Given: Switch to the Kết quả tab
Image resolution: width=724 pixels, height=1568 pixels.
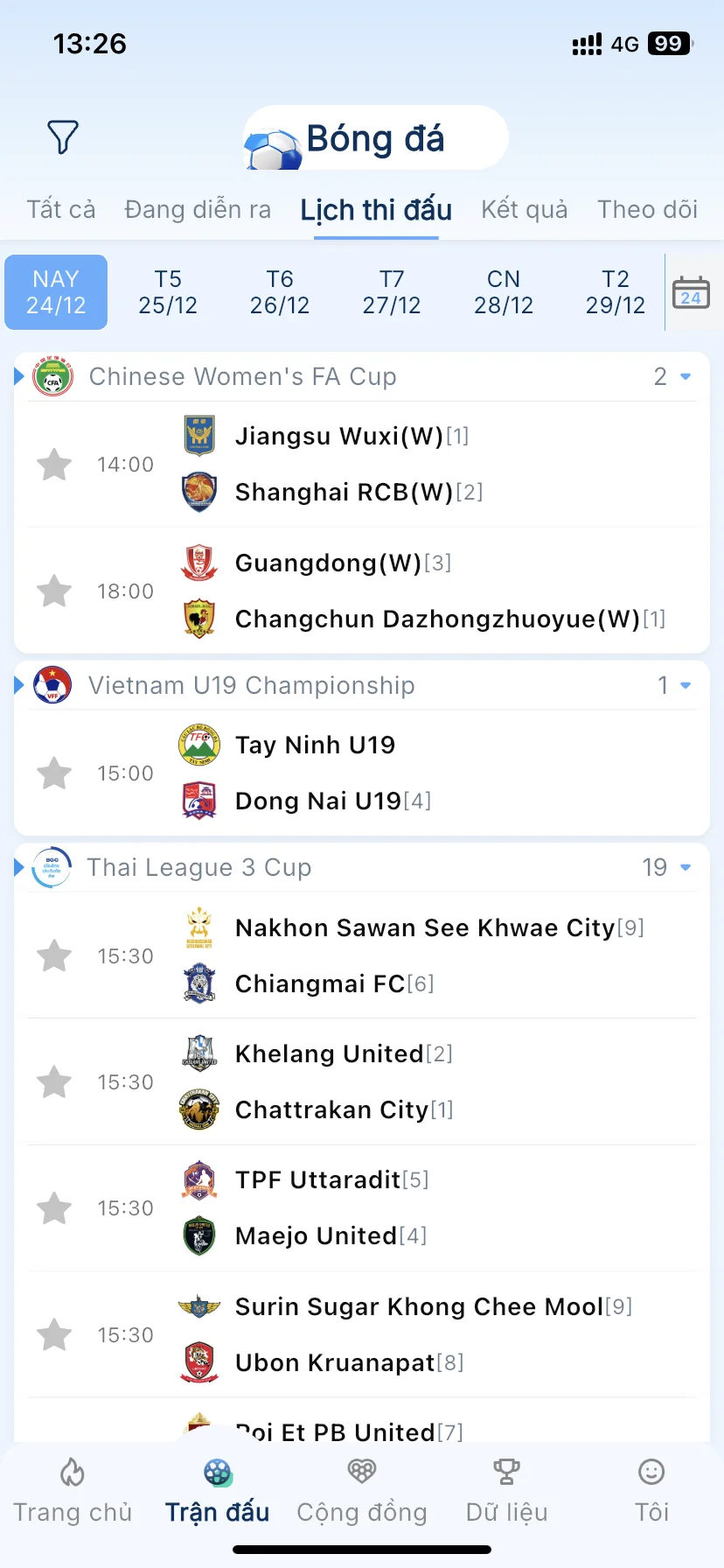Looking at the screenshot, I should click(x=524, y=210).
